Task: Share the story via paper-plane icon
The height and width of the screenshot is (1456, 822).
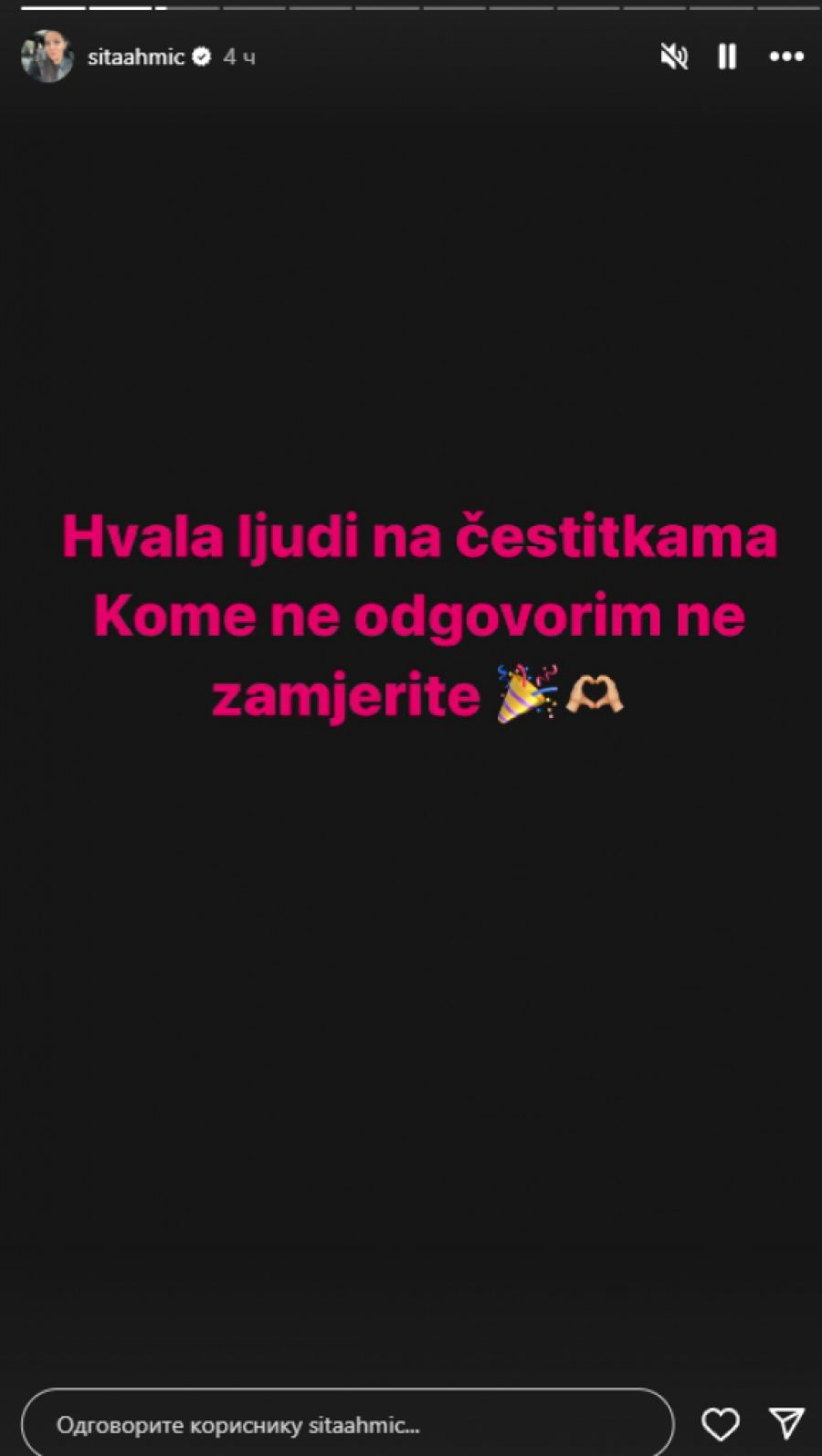Action: (x=786, y=1423)
